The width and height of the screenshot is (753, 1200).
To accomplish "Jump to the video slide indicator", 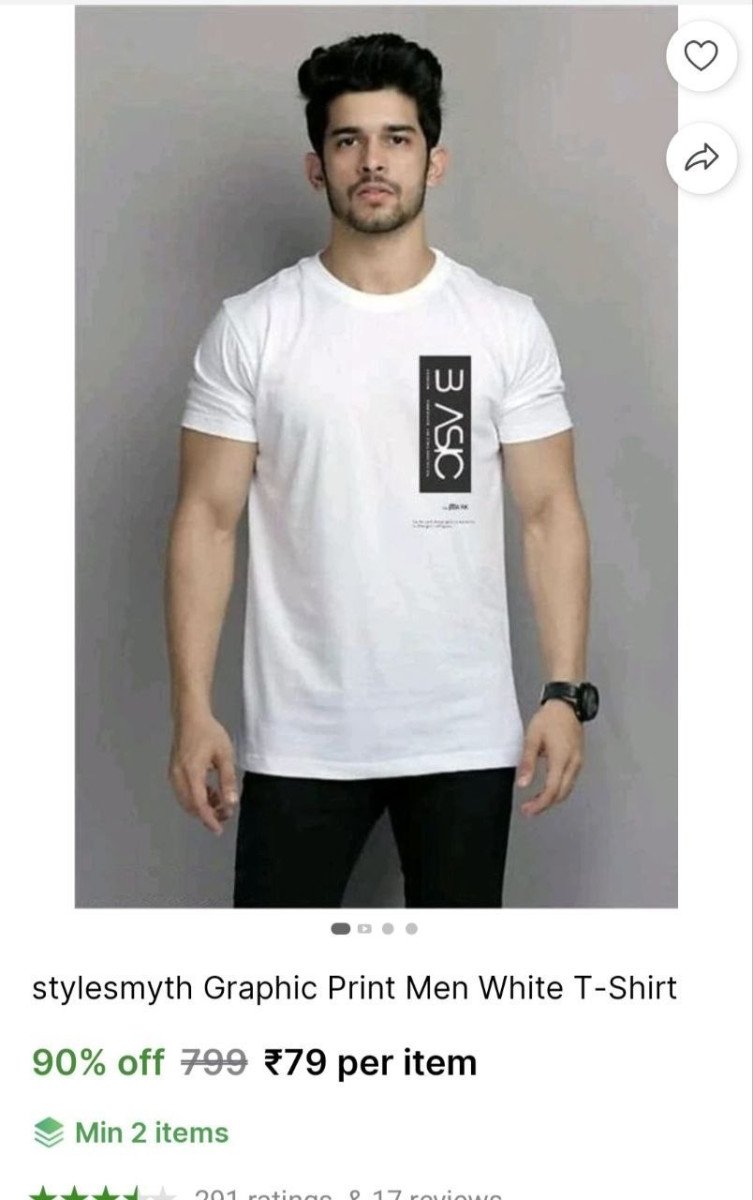I will (365, 928).
